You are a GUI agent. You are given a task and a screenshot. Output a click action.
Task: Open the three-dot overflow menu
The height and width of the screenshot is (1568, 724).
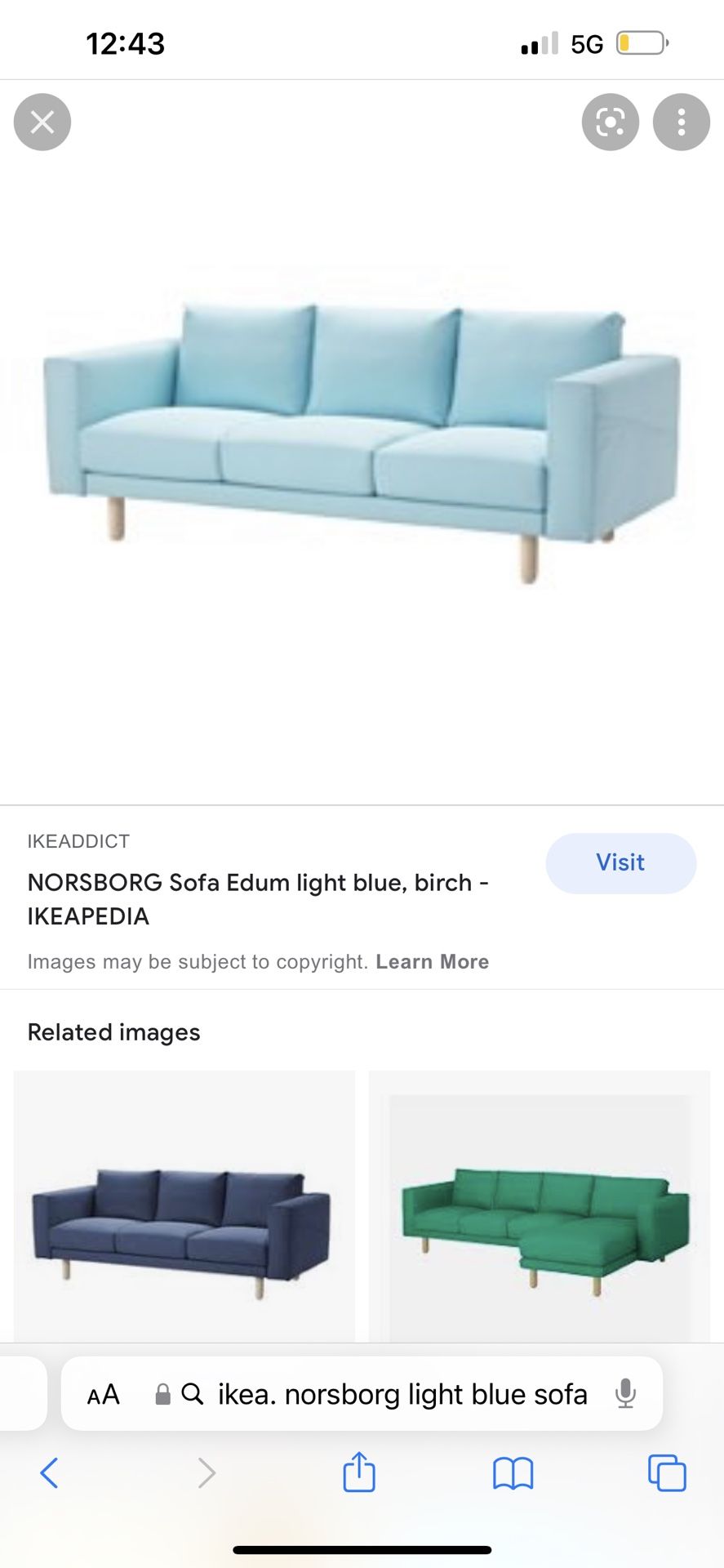(681, 121)
